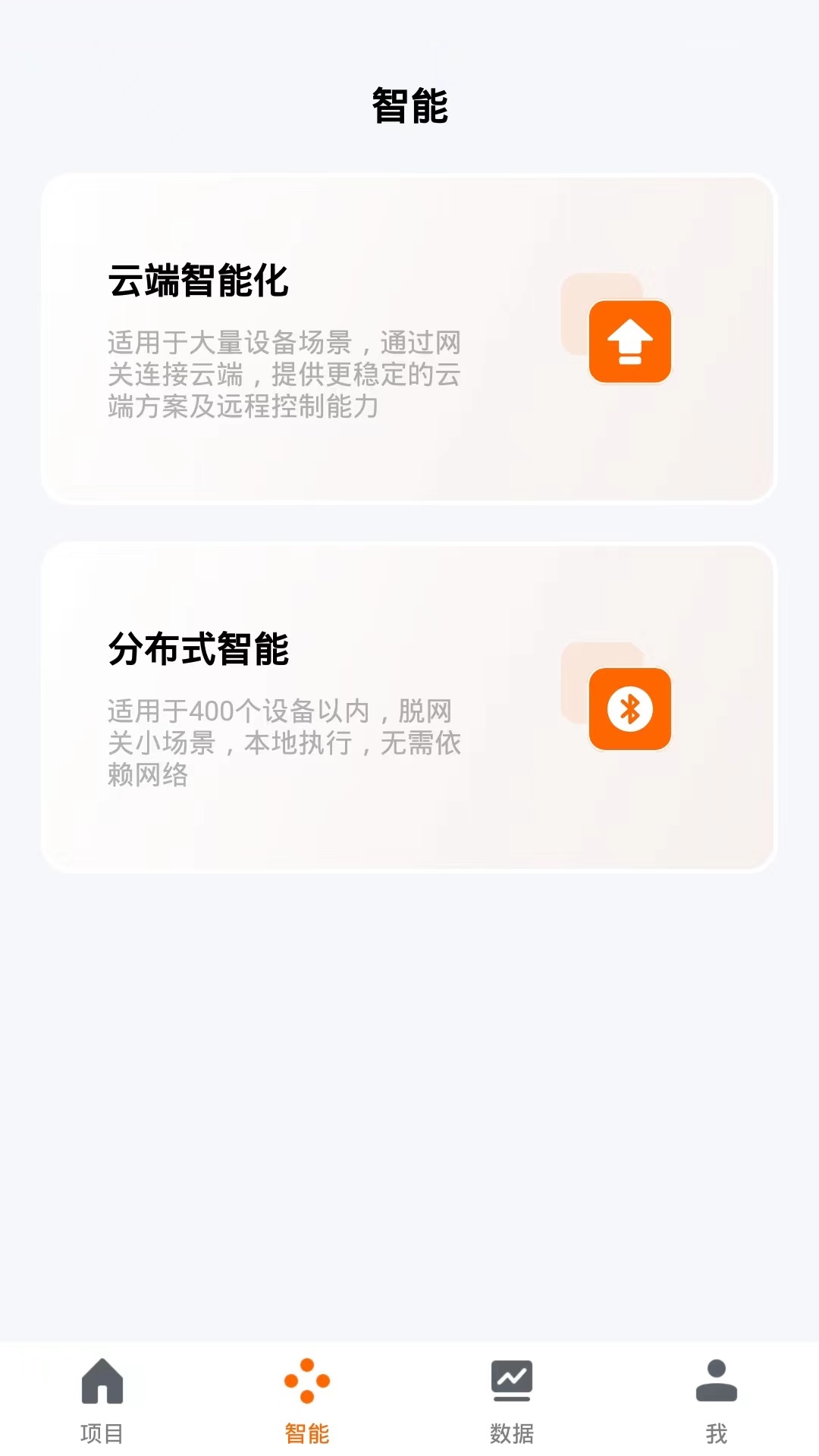Click the orange upload icon on 云端智能化 card
The width and height of the screenshot is (819, 1456).
(631, 340)
